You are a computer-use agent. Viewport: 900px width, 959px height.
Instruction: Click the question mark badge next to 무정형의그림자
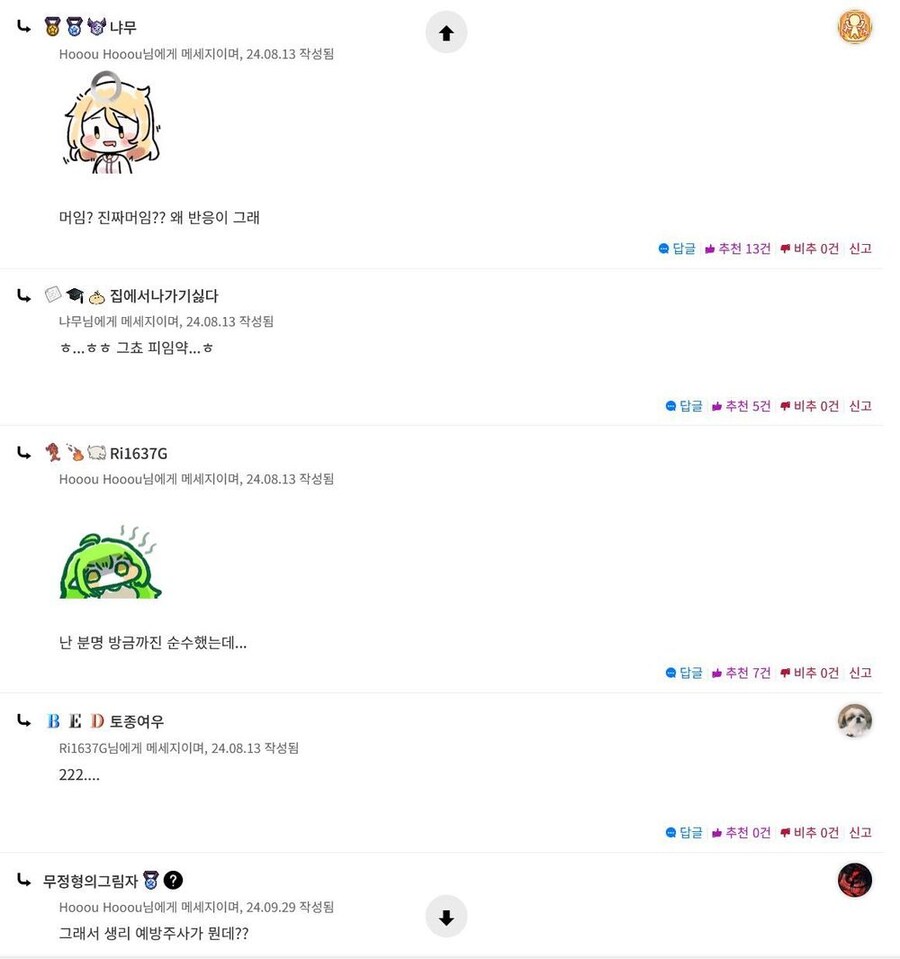(172, 880)
